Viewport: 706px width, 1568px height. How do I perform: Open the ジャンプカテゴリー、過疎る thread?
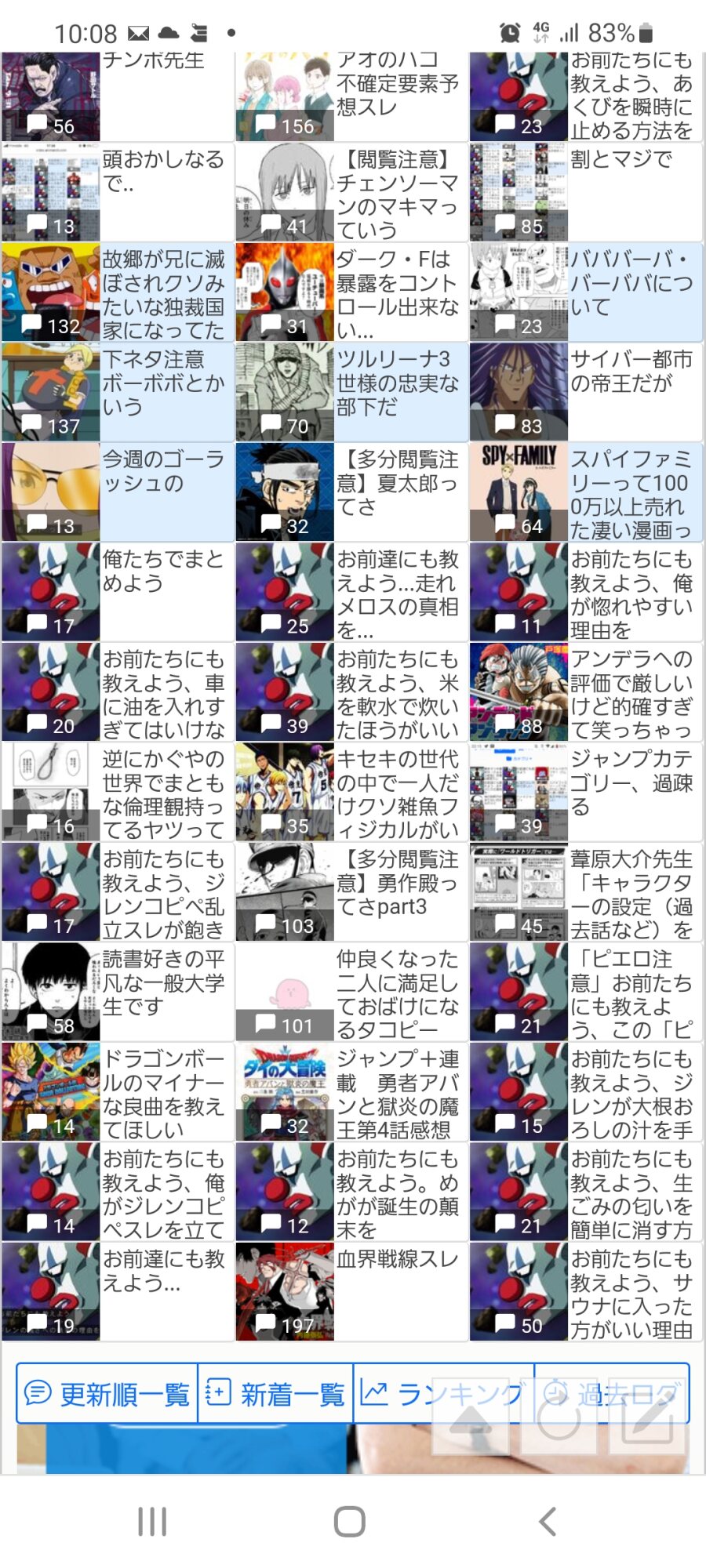(586, 792)
